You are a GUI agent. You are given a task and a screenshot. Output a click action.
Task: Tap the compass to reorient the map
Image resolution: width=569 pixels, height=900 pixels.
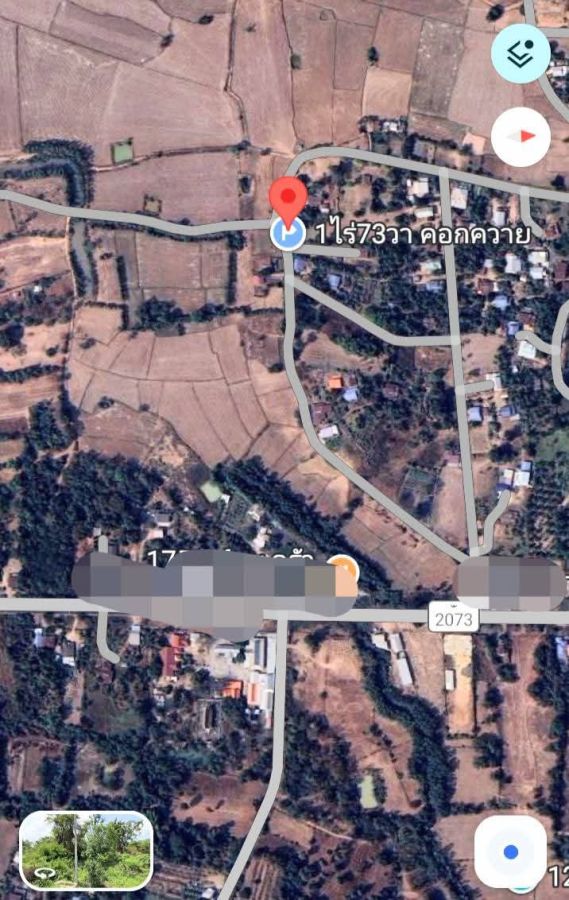pos(520,137)
